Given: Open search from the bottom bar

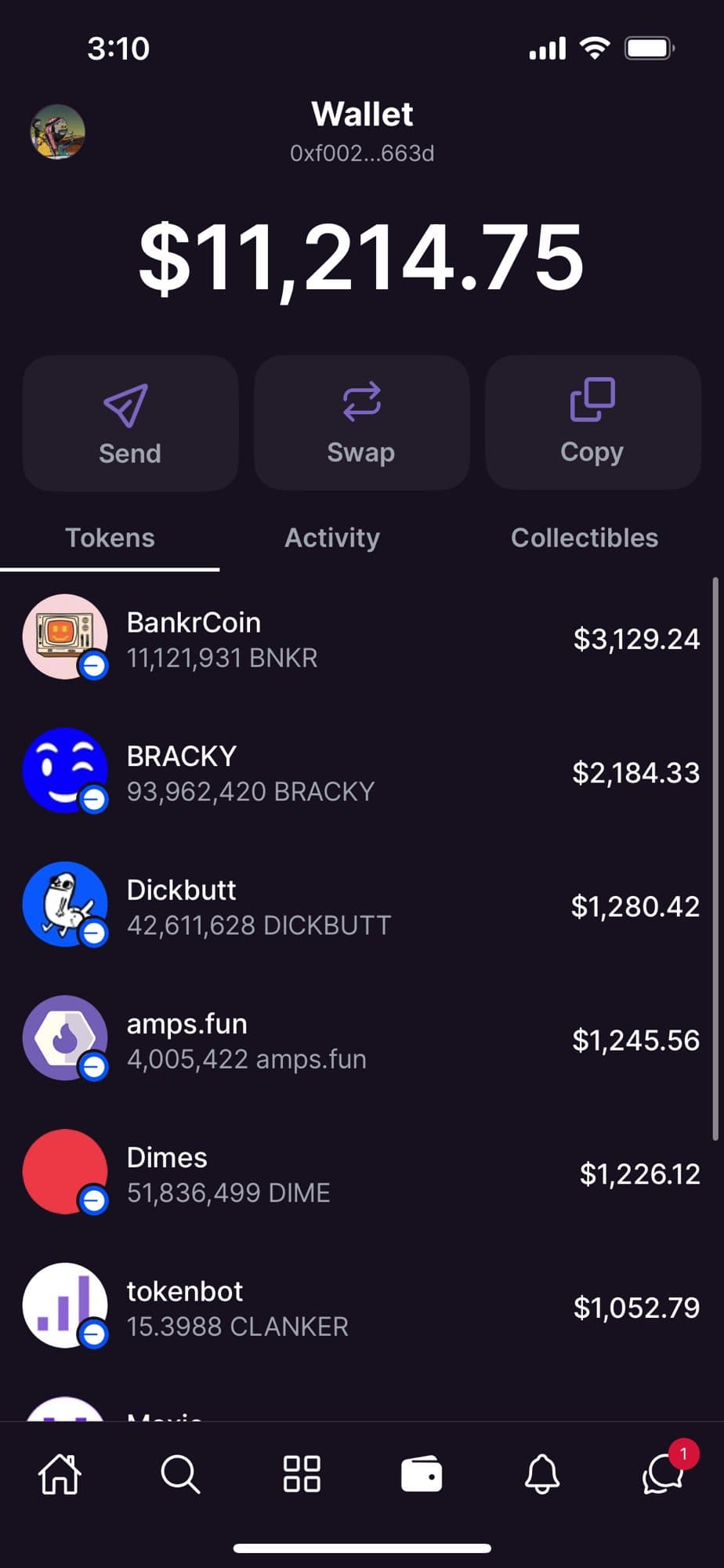Looking at the screenshot, I should tap(180, 1475).
